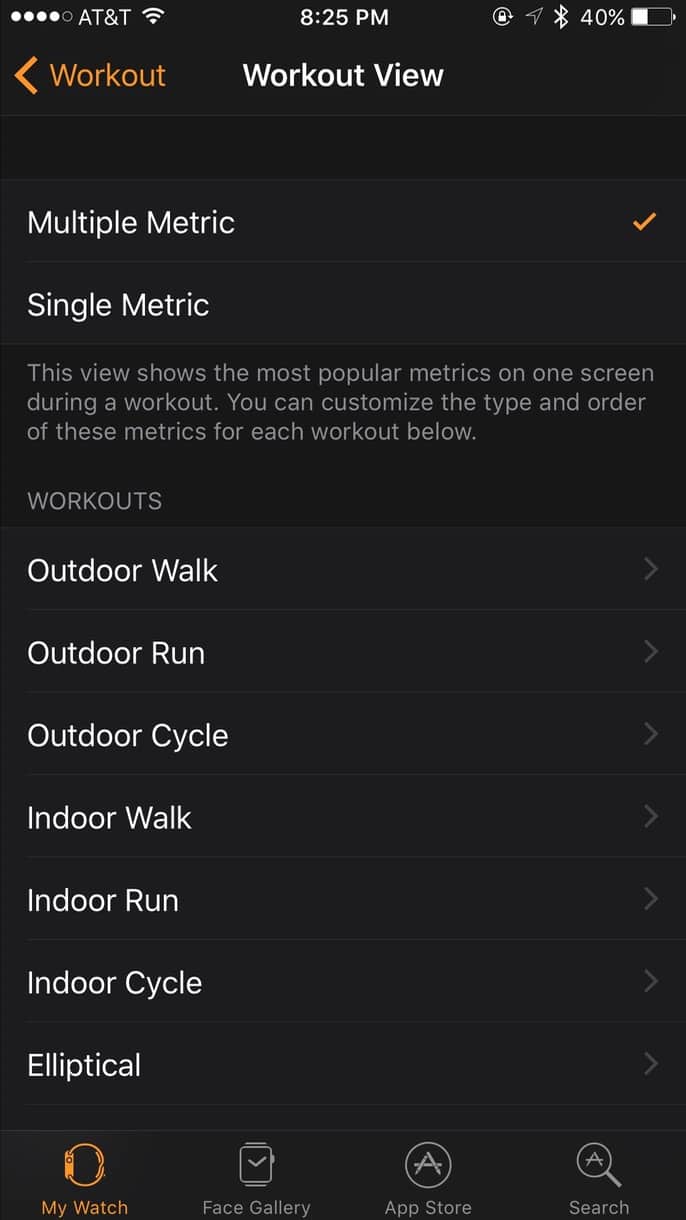This screenshot has height=1220, width=686.
Task: Tap the Elliptical workout row
Action: pos(343,1065)
